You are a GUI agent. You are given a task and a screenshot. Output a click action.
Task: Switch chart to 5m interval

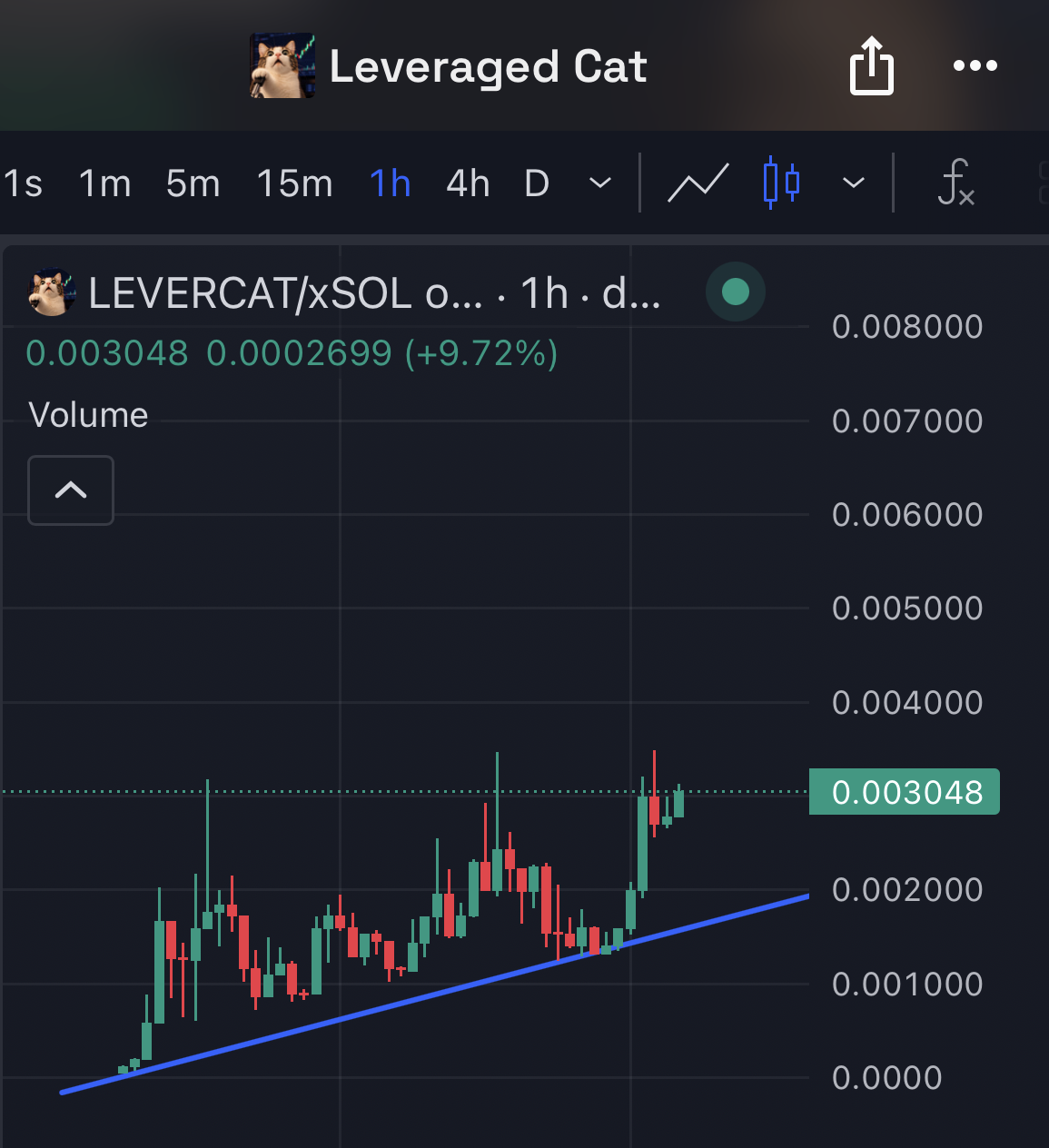coord(193,183)
